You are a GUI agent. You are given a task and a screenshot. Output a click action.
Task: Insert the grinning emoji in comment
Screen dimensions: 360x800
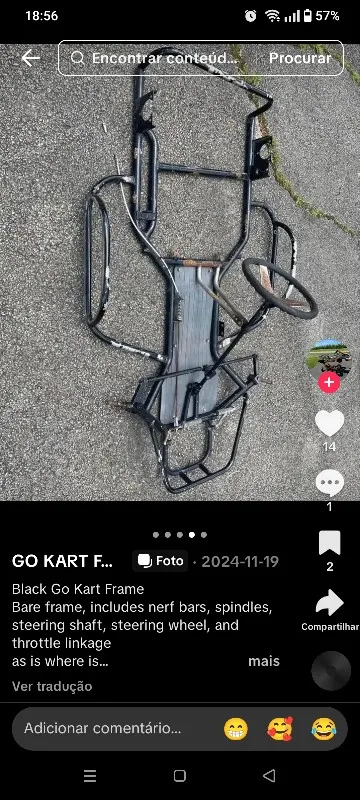tap(236, 729)
